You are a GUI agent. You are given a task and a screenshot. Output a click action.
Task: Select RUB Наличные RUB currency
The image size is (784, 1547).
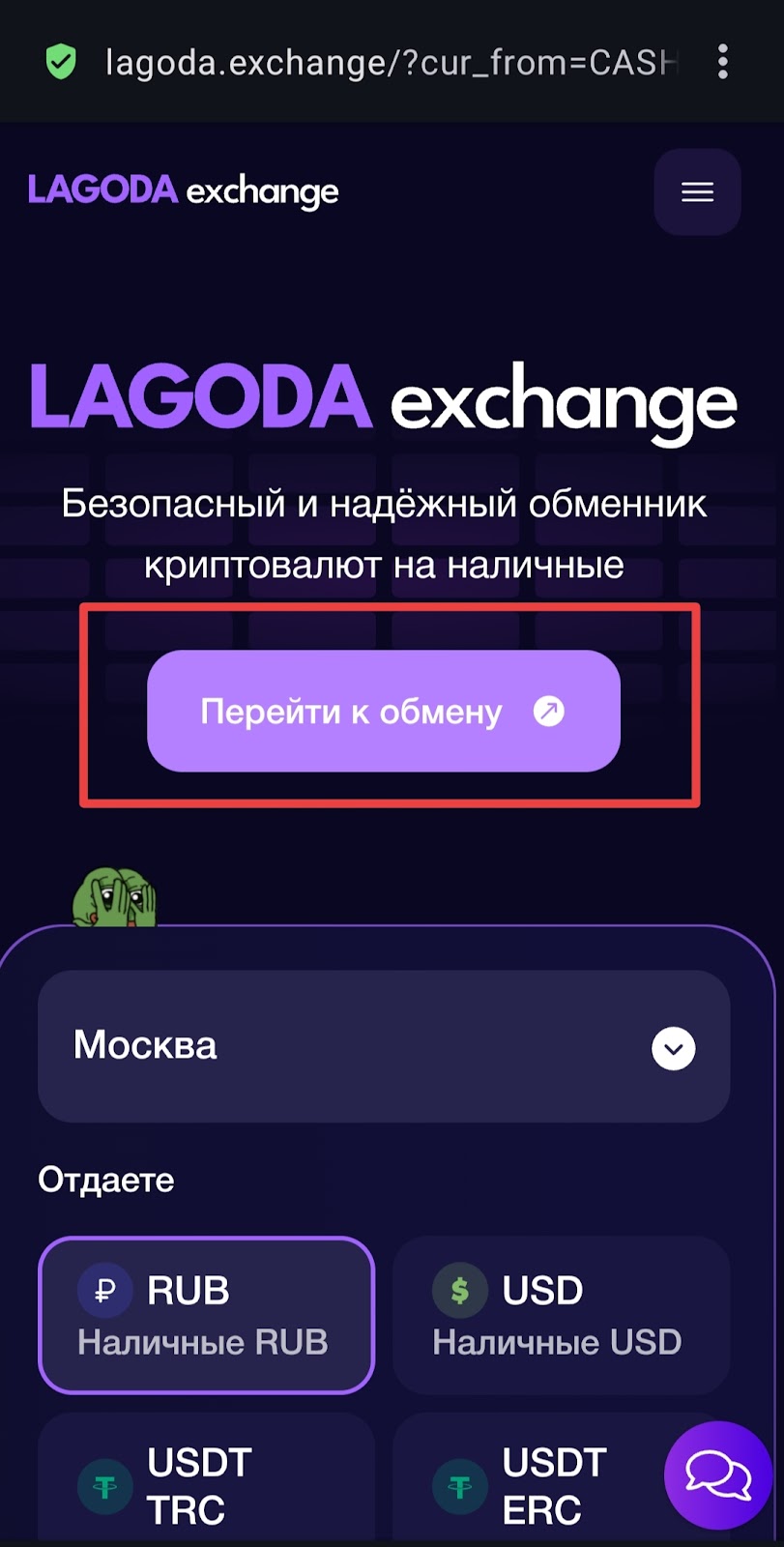(206, 1315)
